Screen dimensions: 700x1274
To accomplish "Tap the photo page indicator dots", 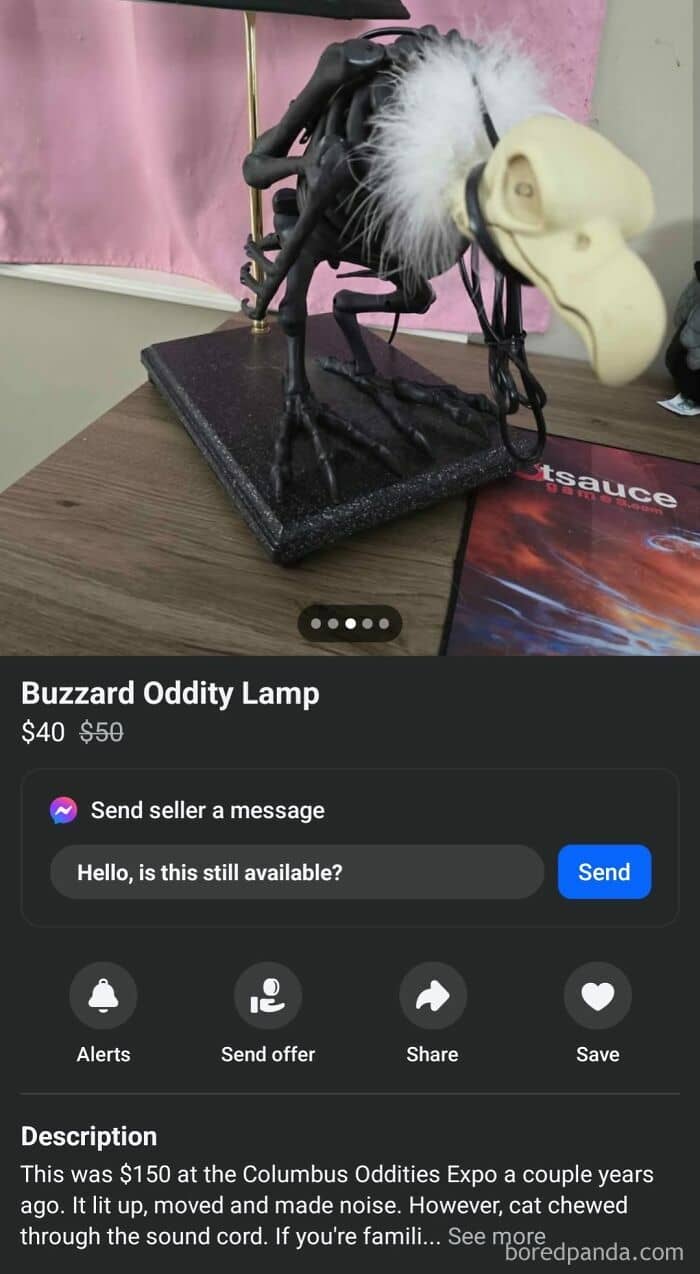I will (350, 623).
